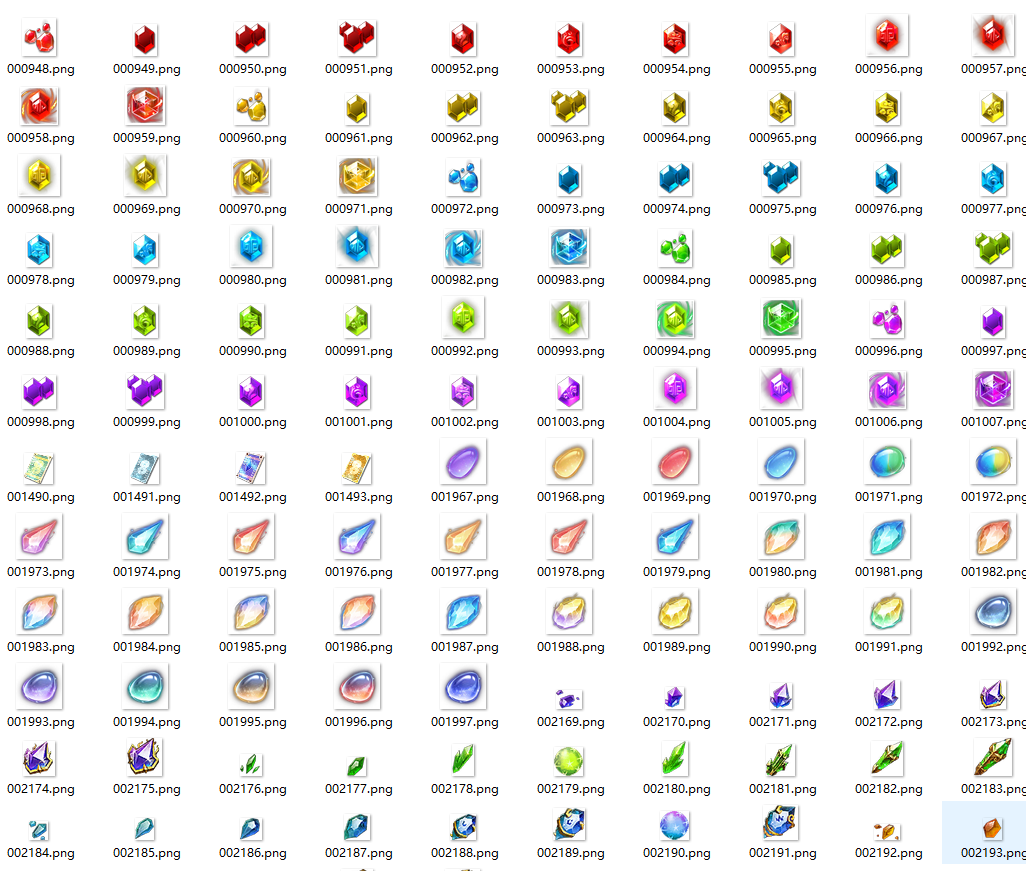Open the highlighted file 002193.png
The width and height of the screenshot is (1026, 873).
coord(994,828)
